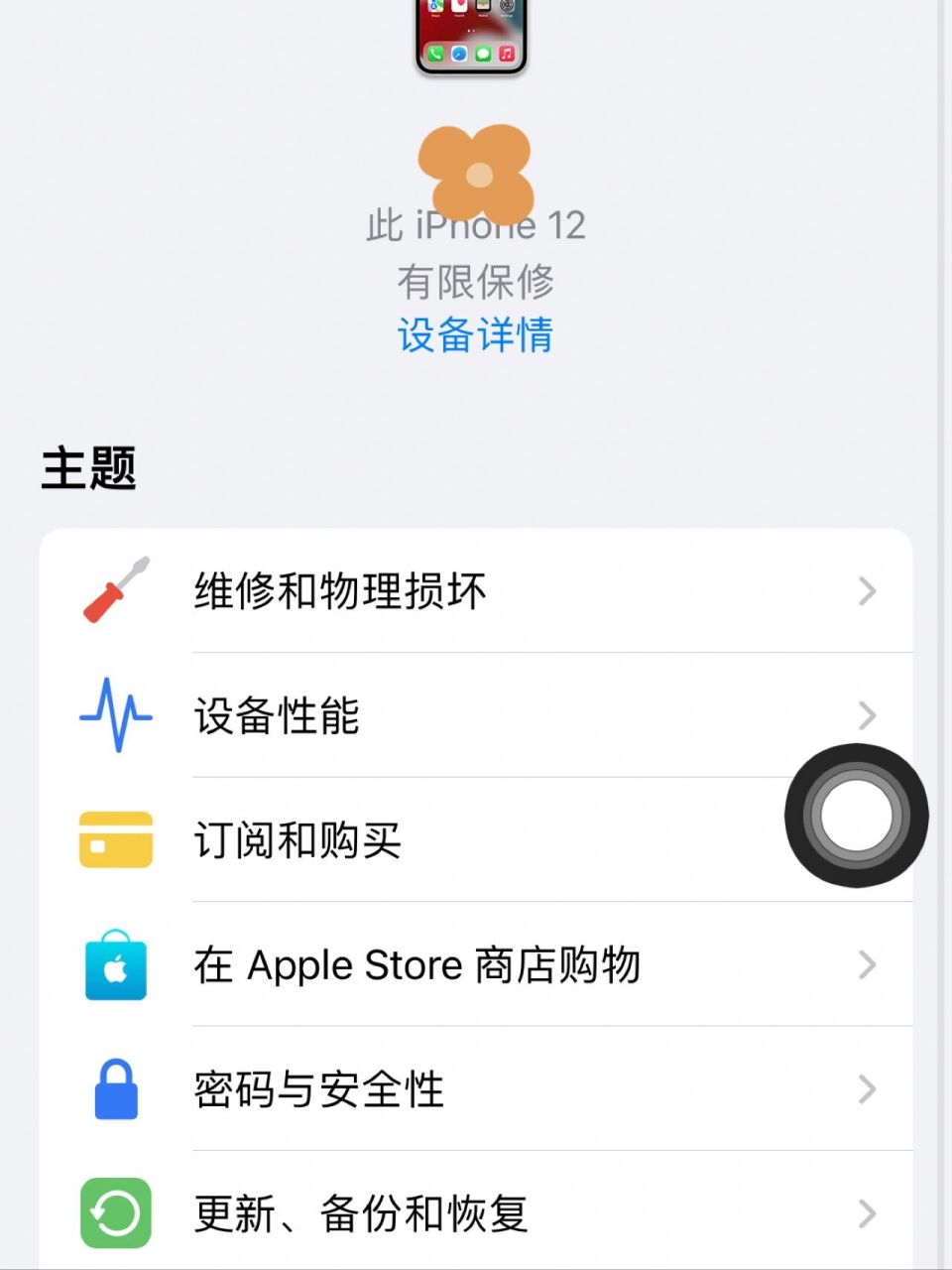Expand the 密码与安全性 row arrow
Screen dimensions: 952x1270
(x=867, y=1089)
